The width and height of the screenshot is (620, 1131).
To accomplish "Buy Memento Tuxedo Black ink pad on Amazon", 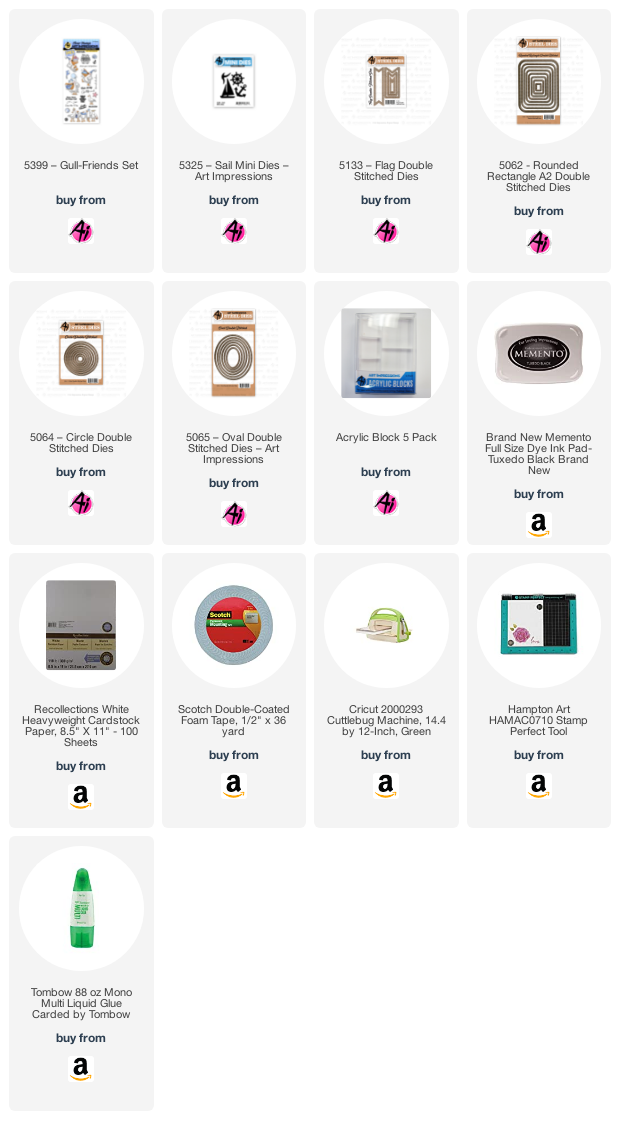I will pos(539,524).
